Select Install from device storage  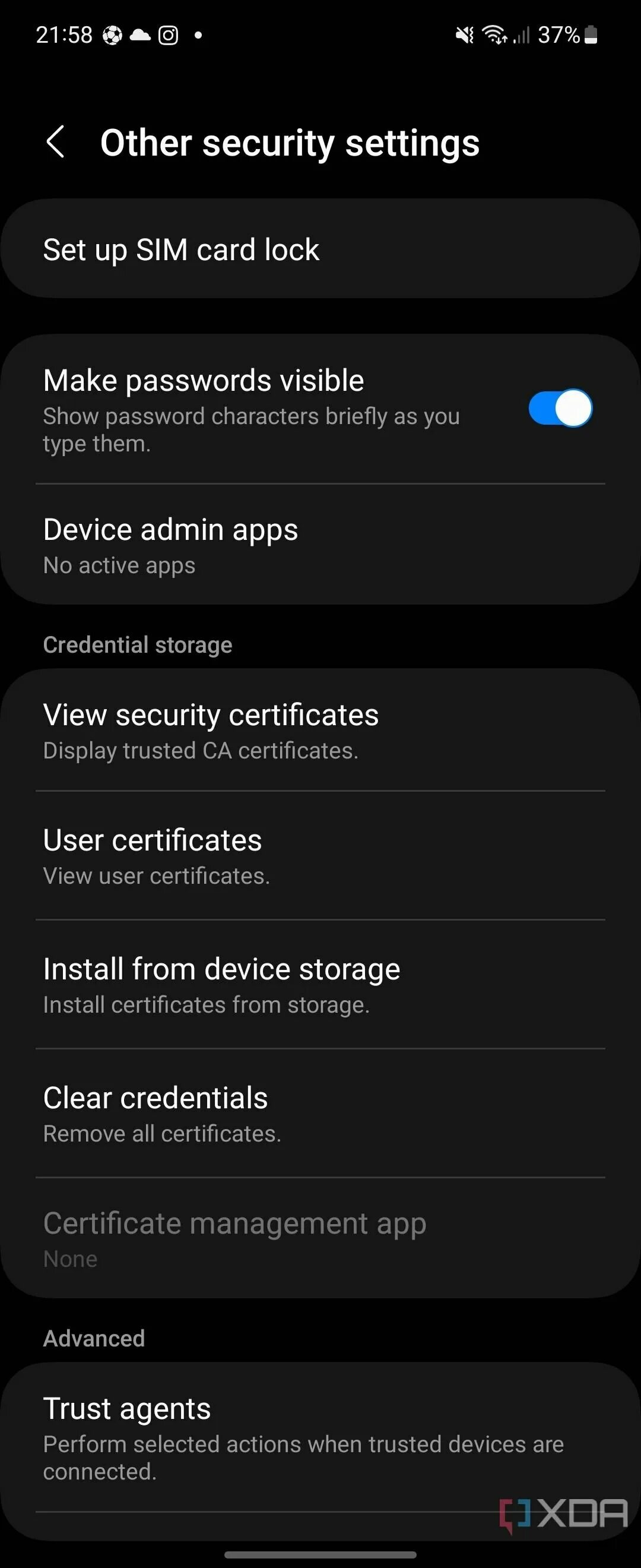click(x=320, y=984)
